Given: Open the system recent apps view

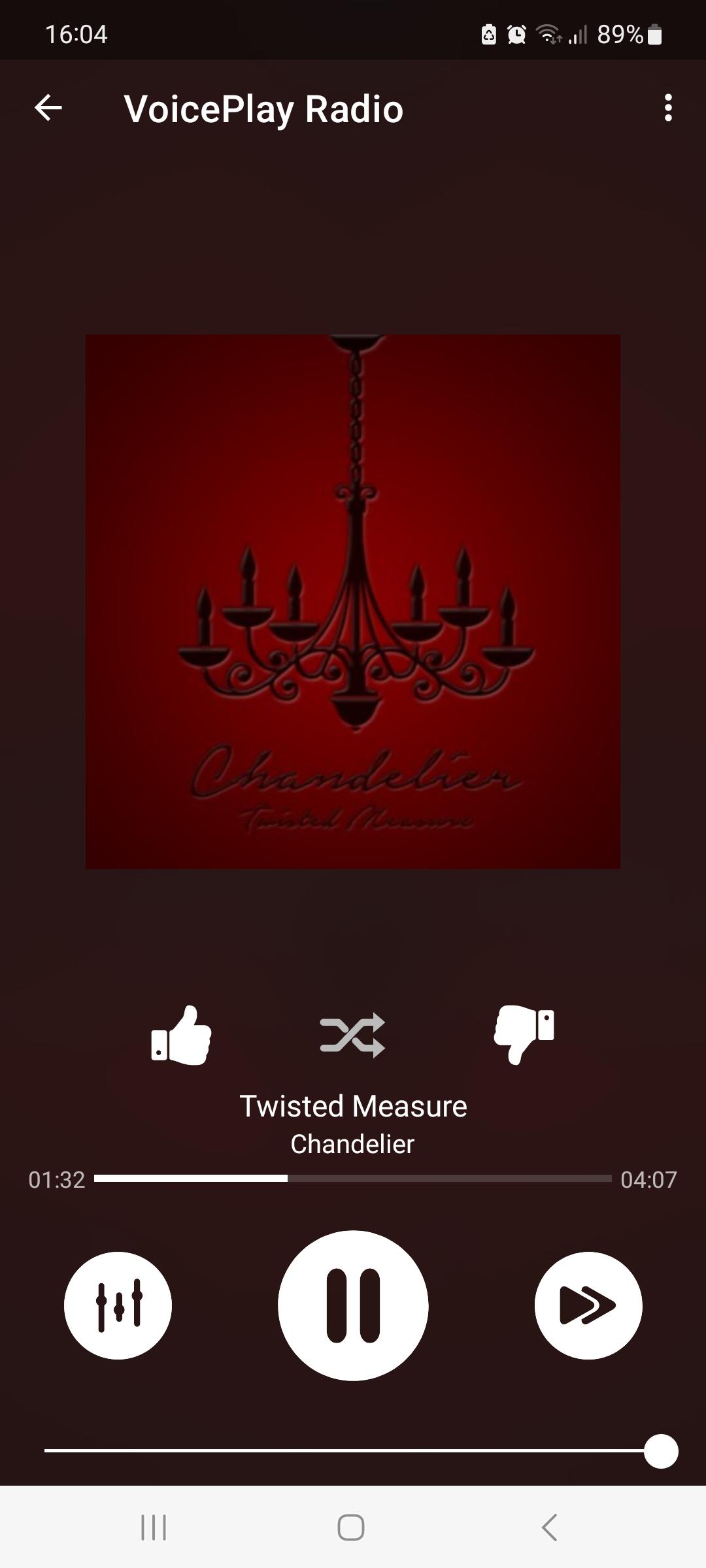Looking at the screenshot, I should pos(154,1527).
